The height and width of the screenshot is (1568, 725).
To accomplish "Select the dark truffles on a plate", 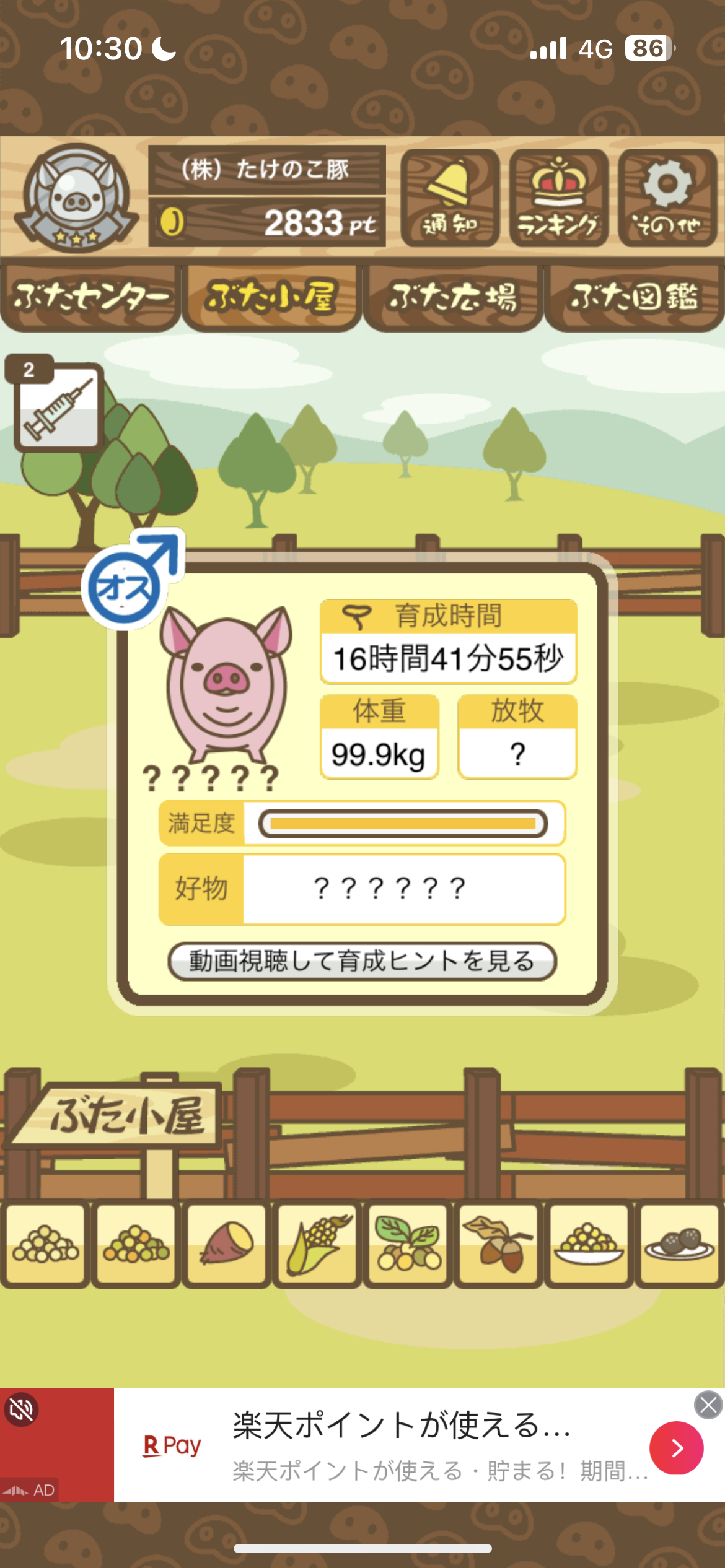I will pos(680,1243).
